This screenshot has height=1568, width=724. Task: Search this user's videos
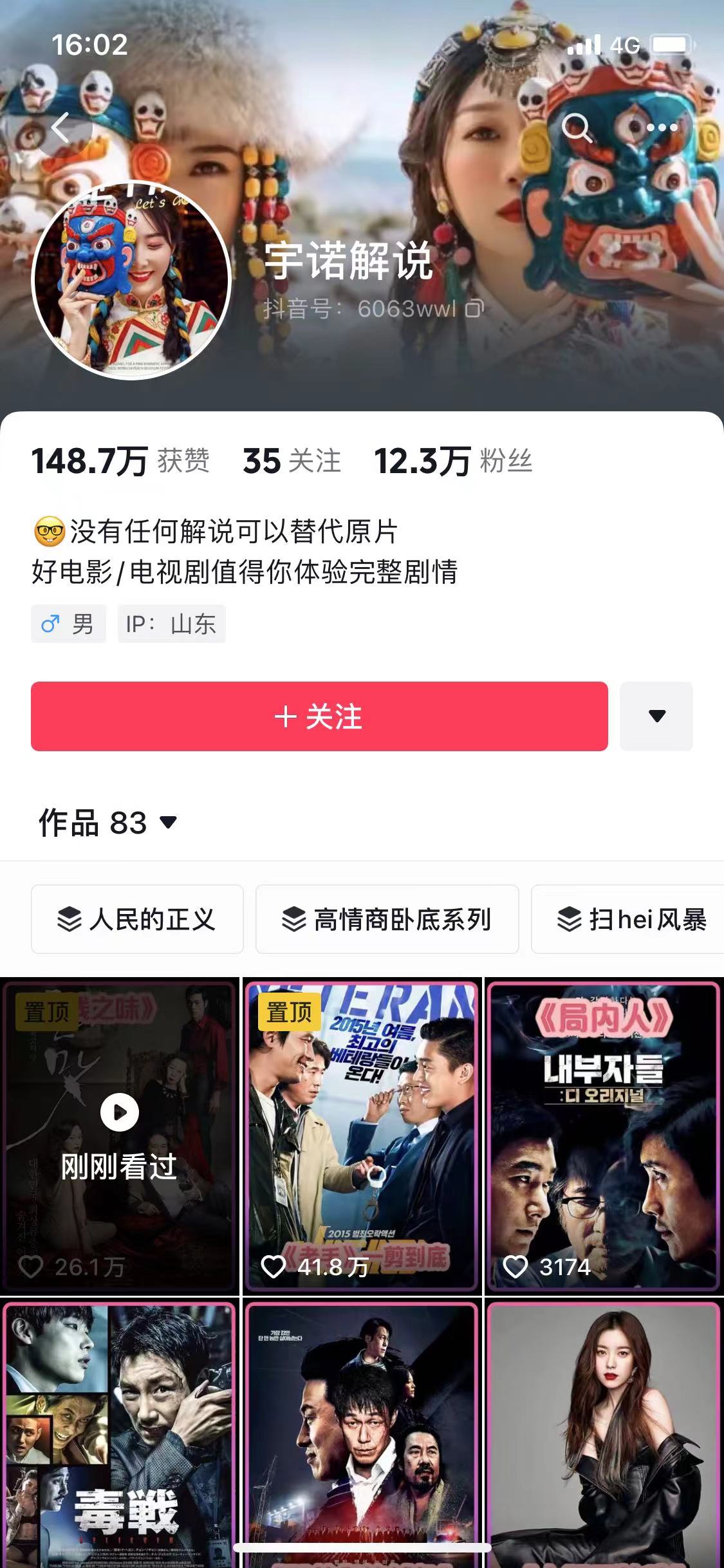pyautogui.click(x=576, y=127)
